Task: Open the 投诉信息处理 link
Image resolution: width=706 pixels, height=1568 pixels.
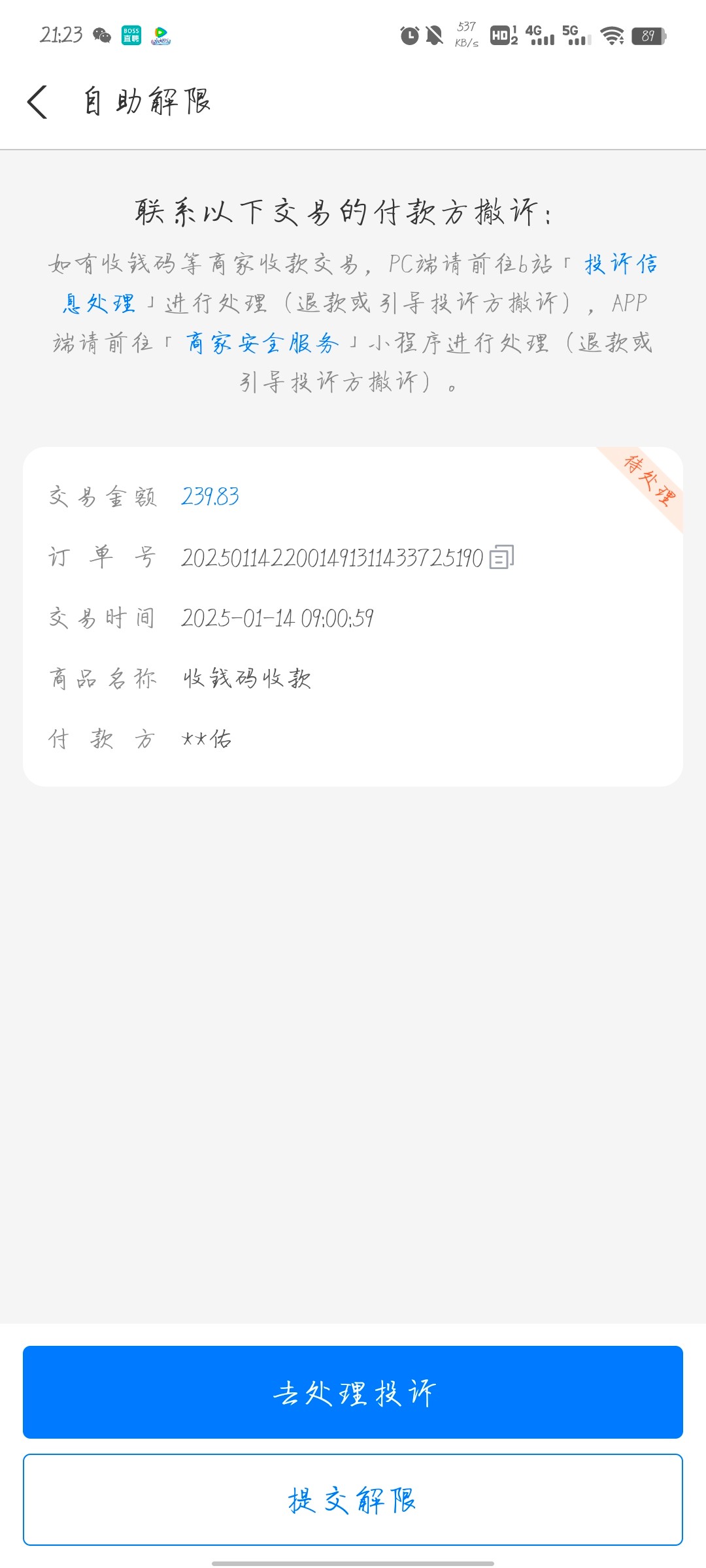Action: coord(620,264)
